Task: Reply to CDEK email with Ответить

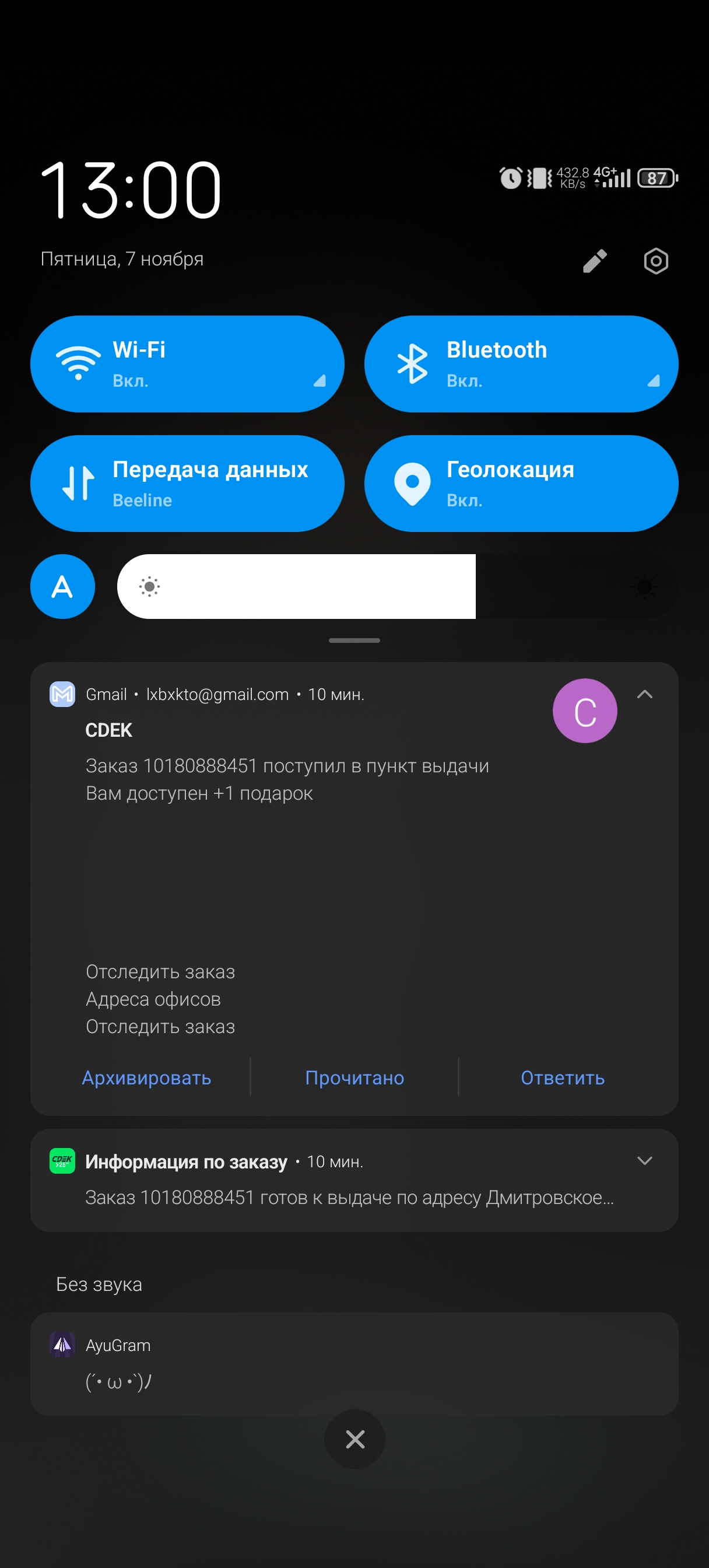Action: click(x=562, y=1077)
